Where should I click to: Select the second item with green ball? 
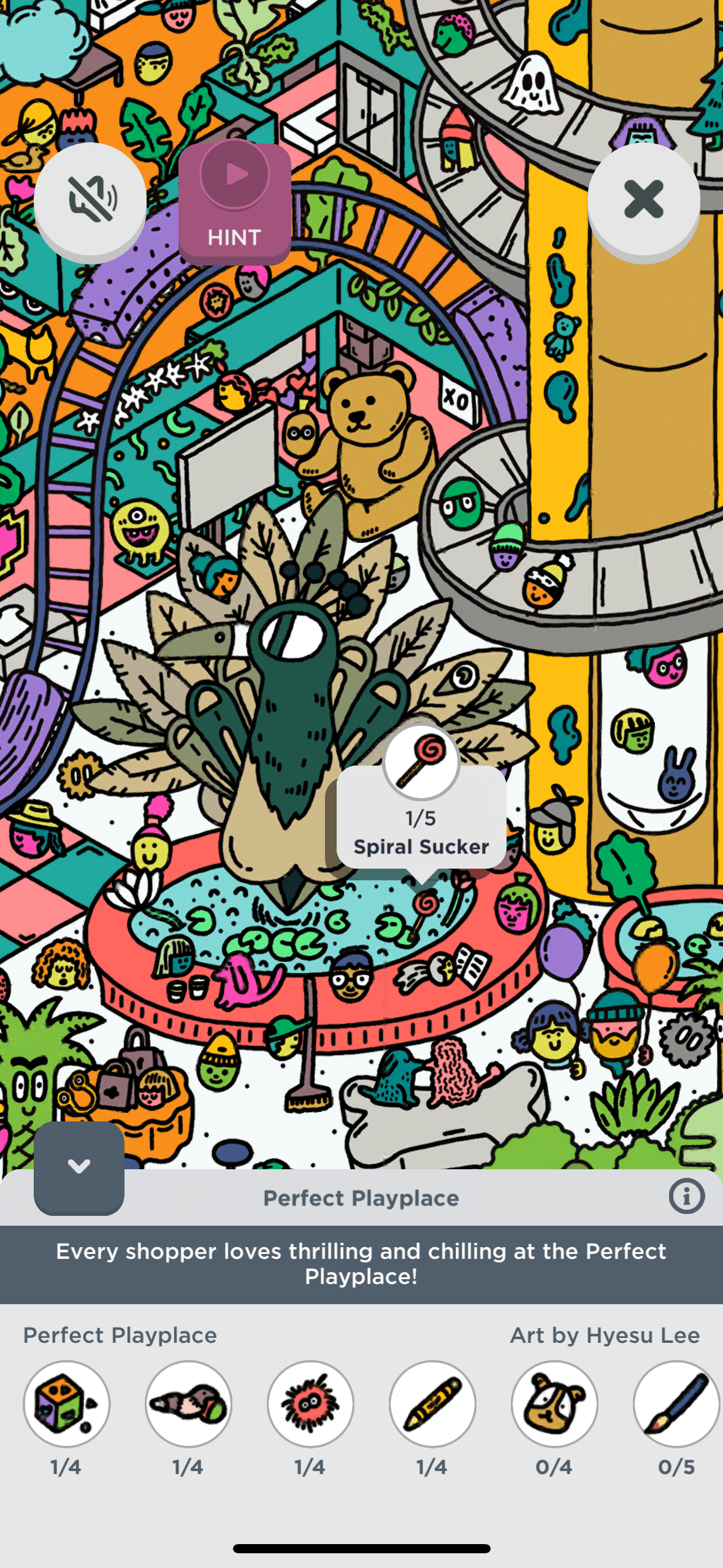tap(188, 1404)
